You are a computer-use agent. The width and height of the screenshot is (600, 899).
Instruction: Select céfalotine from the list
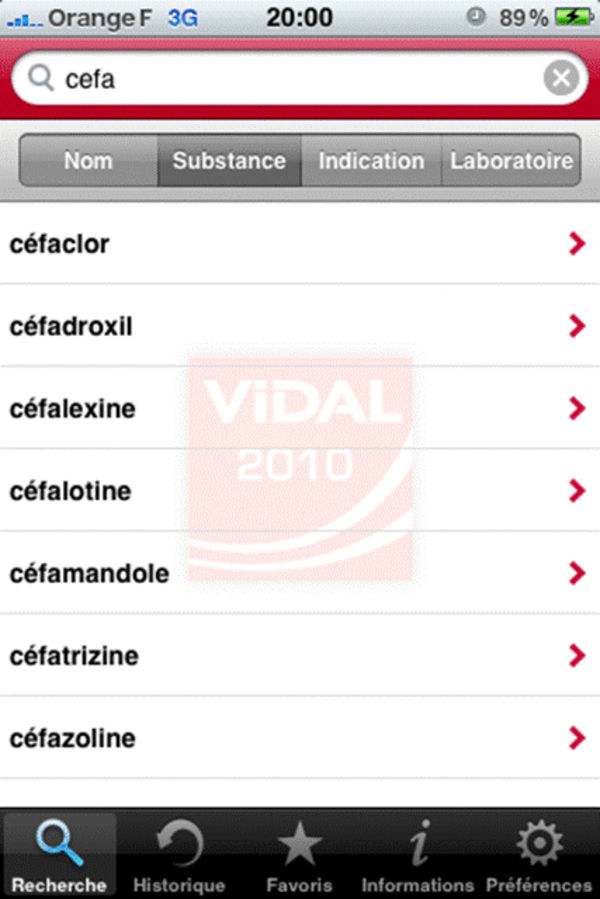coord(298,491)
